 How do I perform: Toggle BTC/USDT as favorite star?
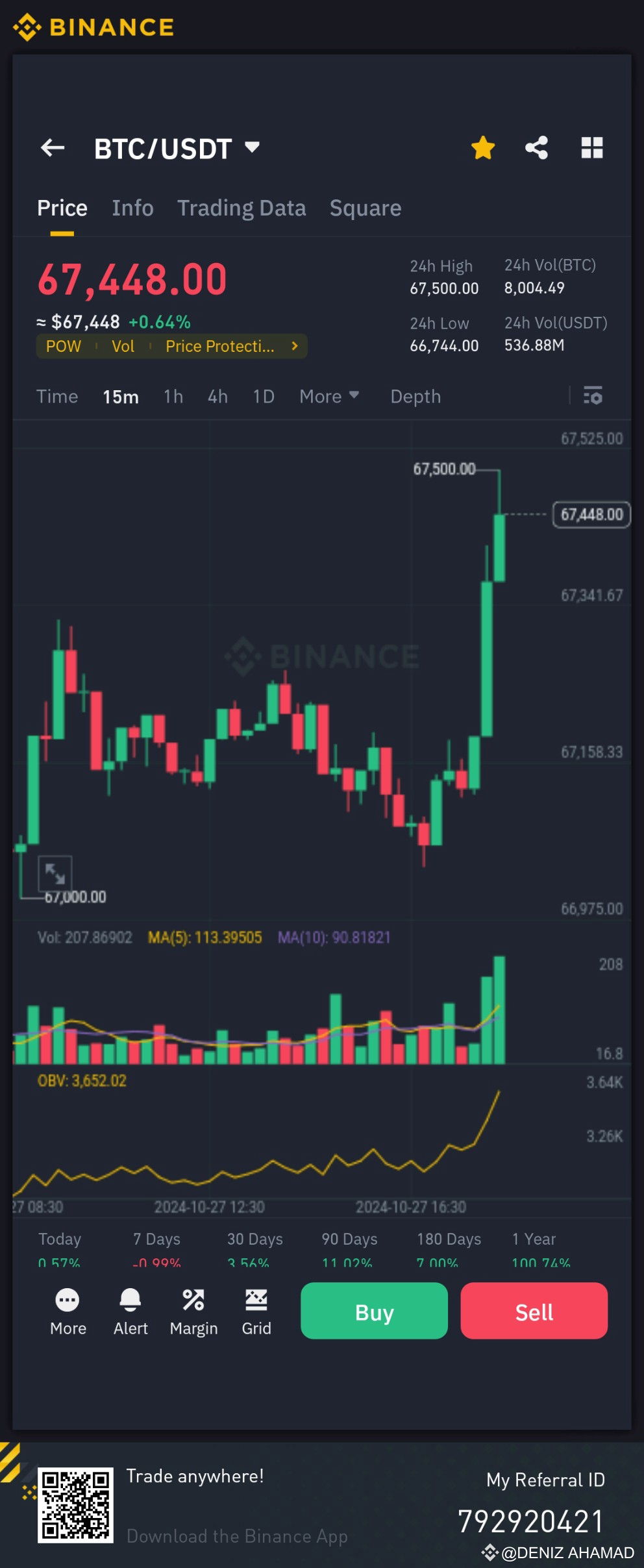pos(483,148)
